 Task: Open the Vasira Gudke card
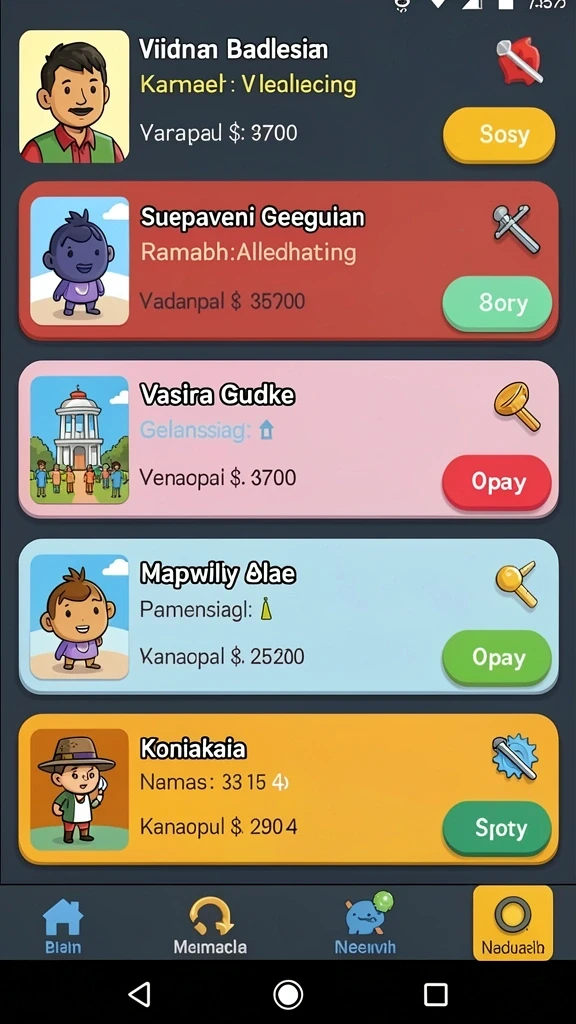pos(288,438)
